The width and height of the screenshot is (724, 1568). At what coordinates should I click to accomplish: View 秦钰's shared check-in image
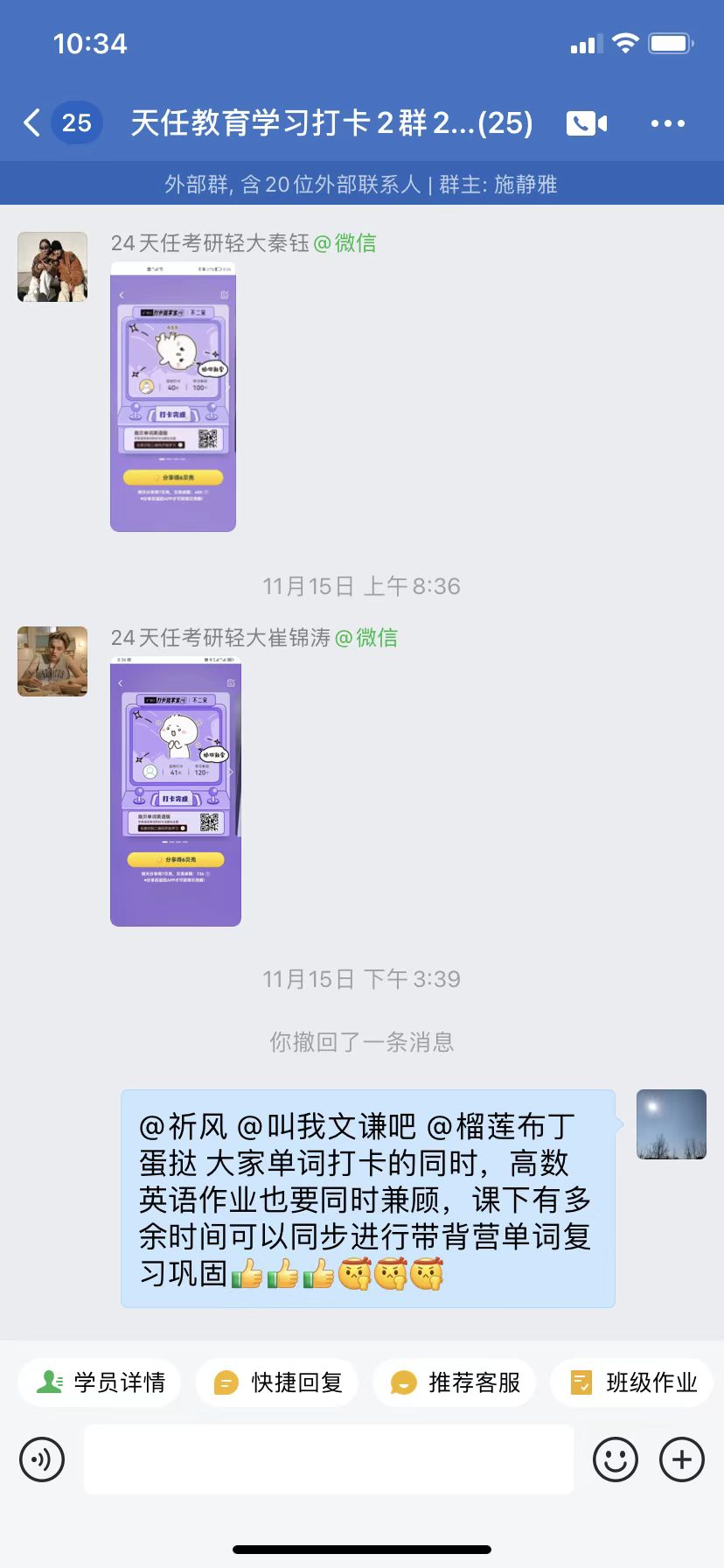tap(173, 396)
